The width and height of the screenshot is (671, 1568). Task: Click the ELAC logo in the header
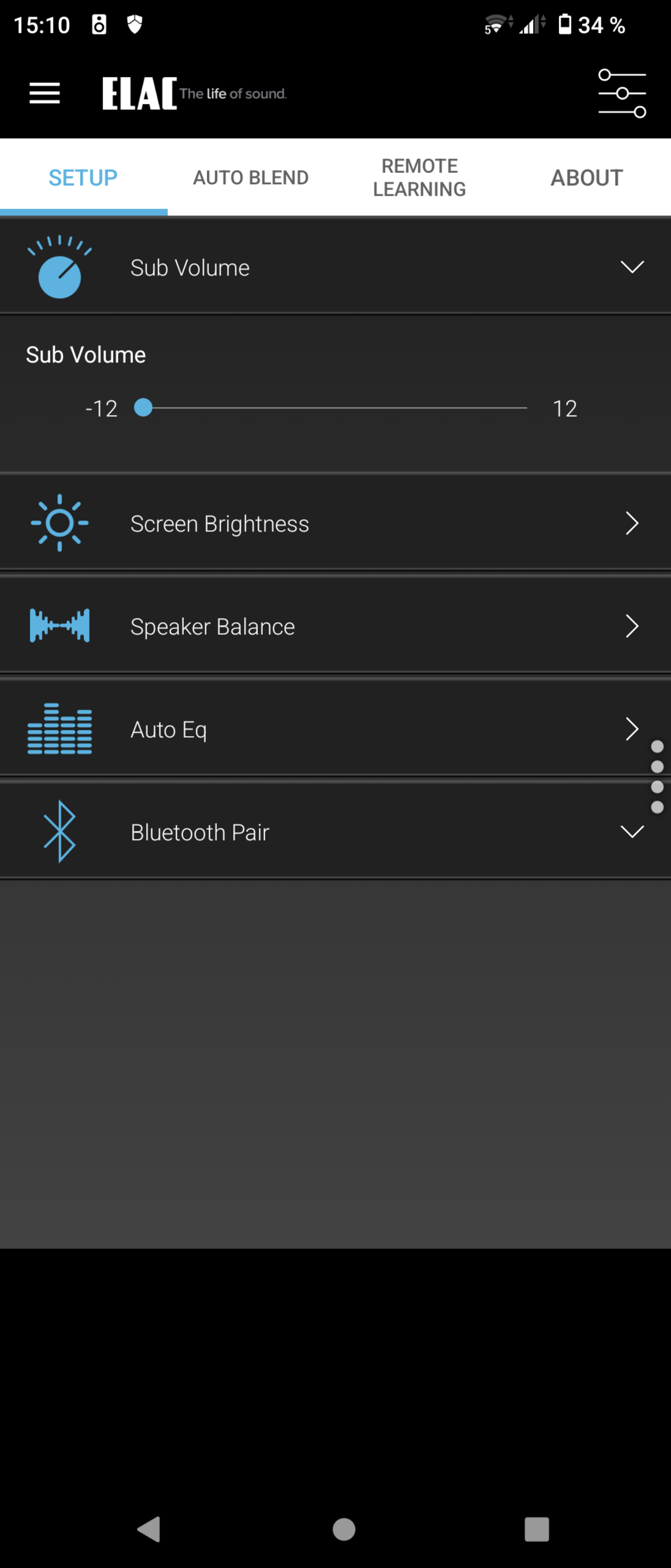pyautogui.click(x=139, y=93)
